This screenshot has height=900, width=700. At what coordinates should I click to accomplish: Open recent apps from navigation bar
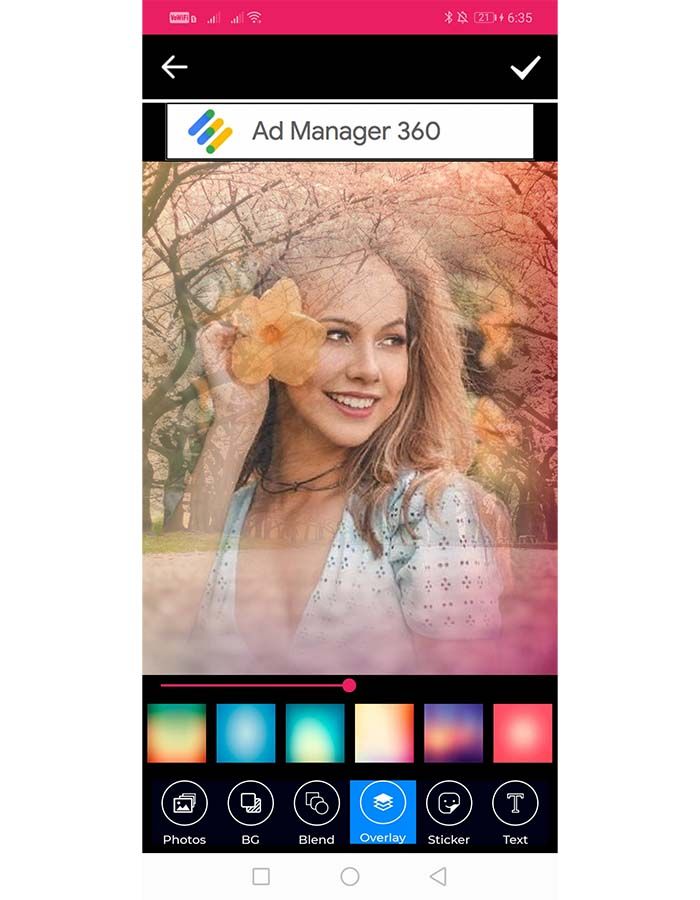point(261,876)
